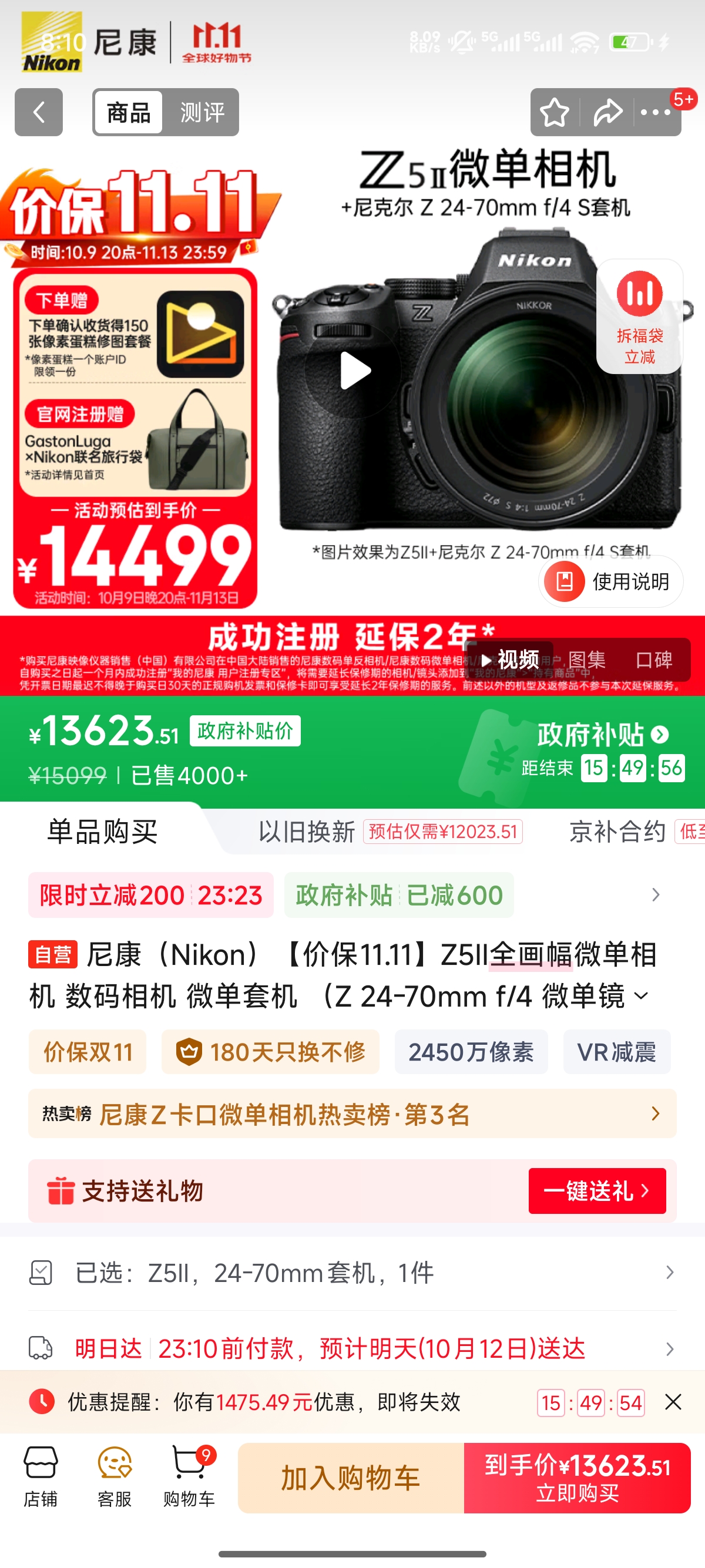705x1568 pixels.
Task: Play the product video
Action: click(x=354, y=371)
